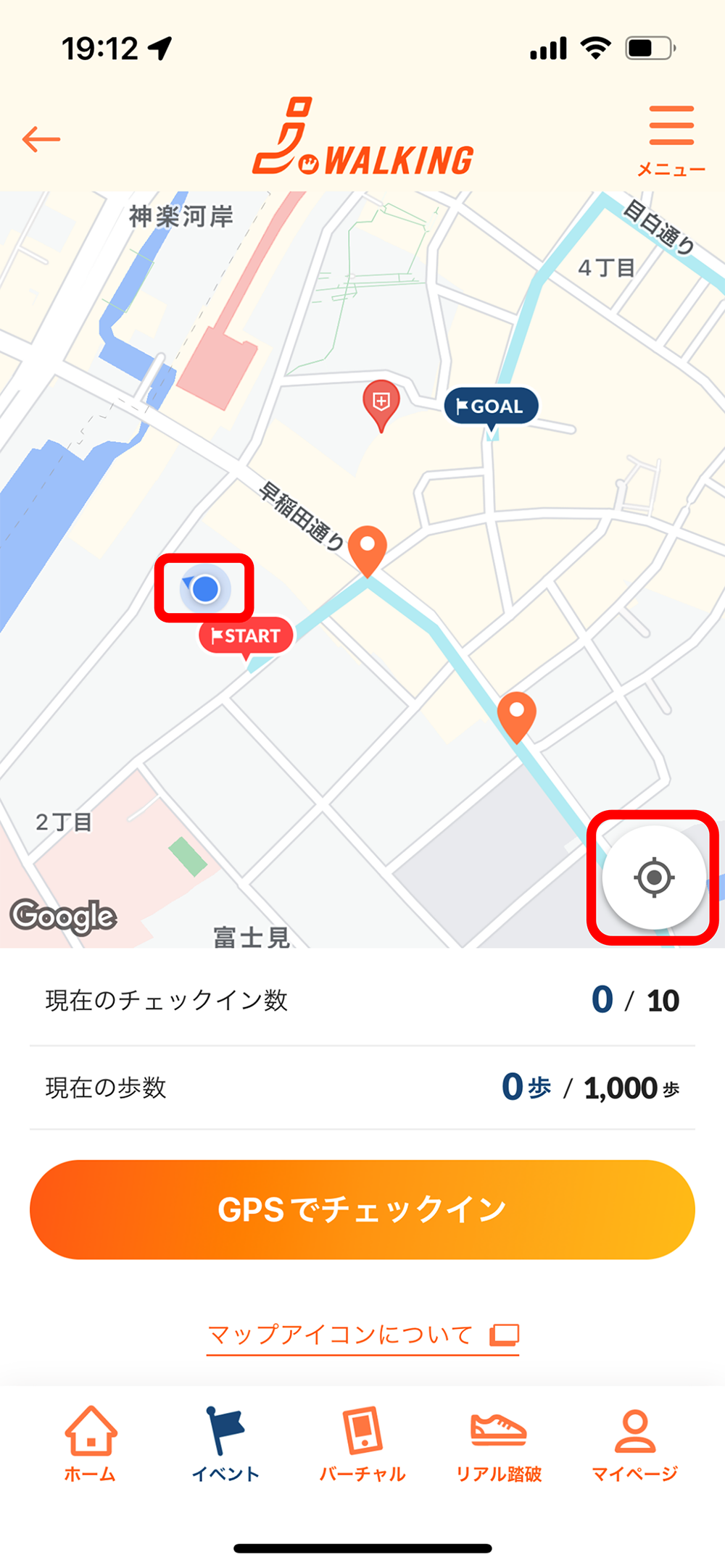
Task: Go to the リアル踏破 tab
Action: tap(499, 1444)
